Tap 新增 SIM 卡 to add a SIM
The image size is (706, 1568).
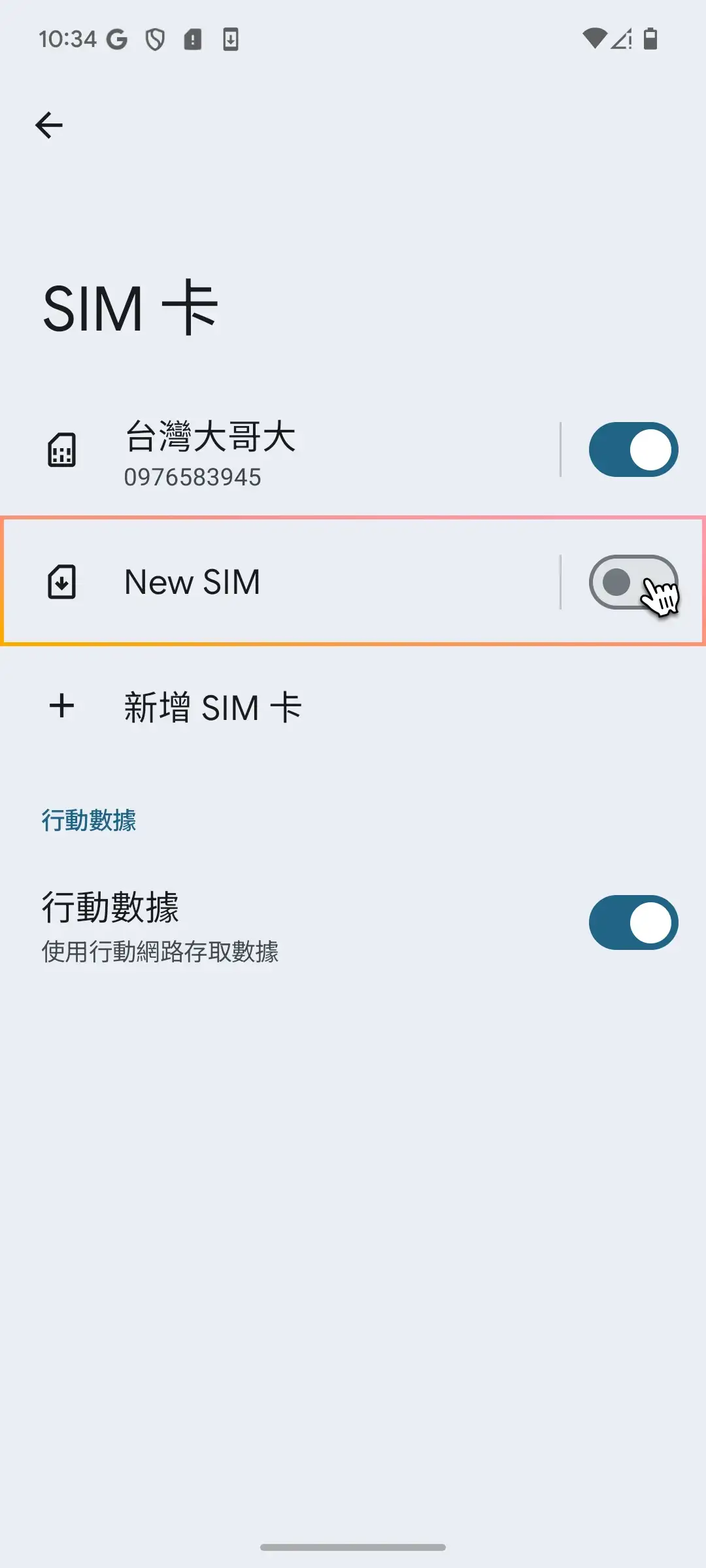click(212, 706)
